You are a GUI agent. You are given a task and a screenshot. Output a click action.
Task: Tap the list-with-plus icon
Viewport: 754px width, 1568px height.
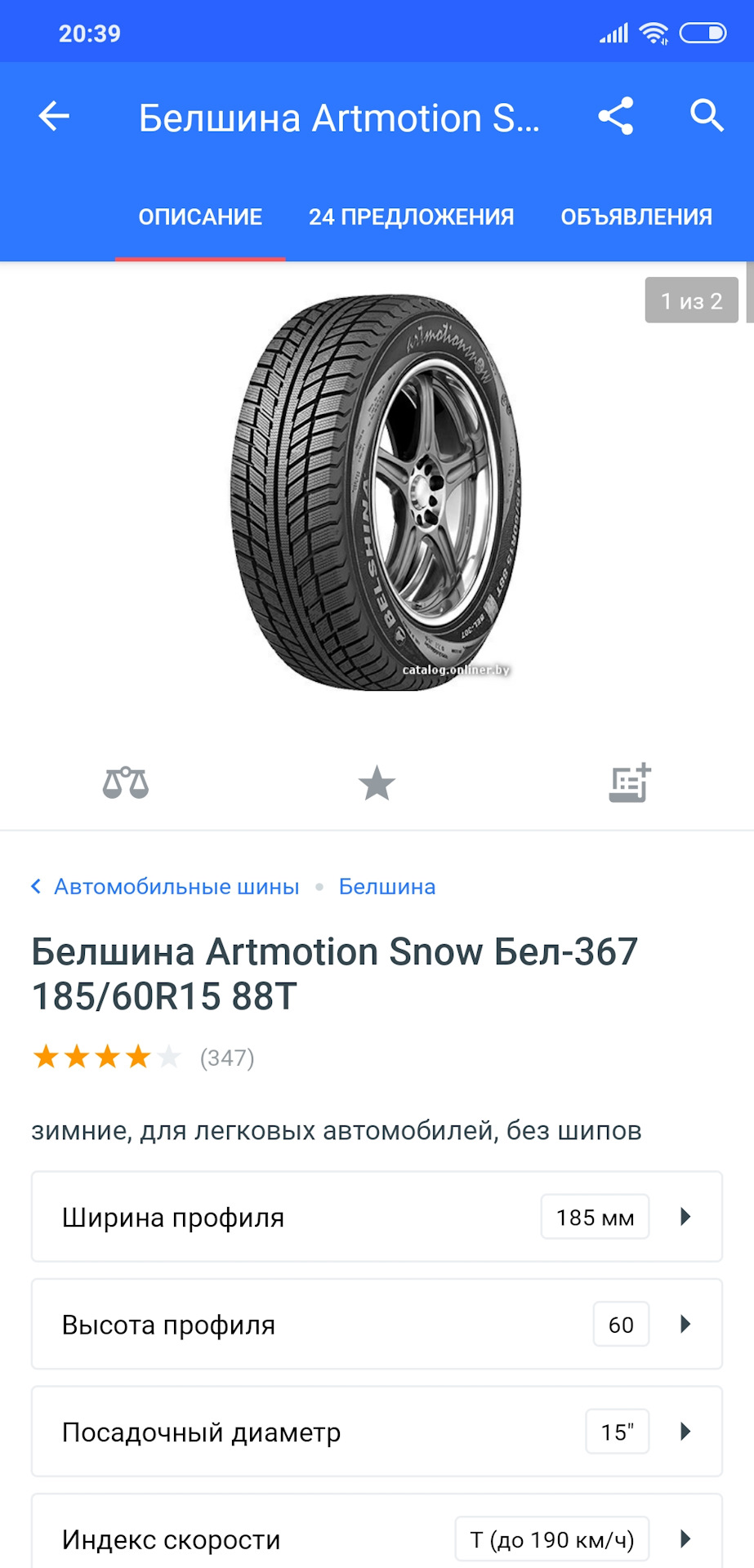[x=629, y=783]
